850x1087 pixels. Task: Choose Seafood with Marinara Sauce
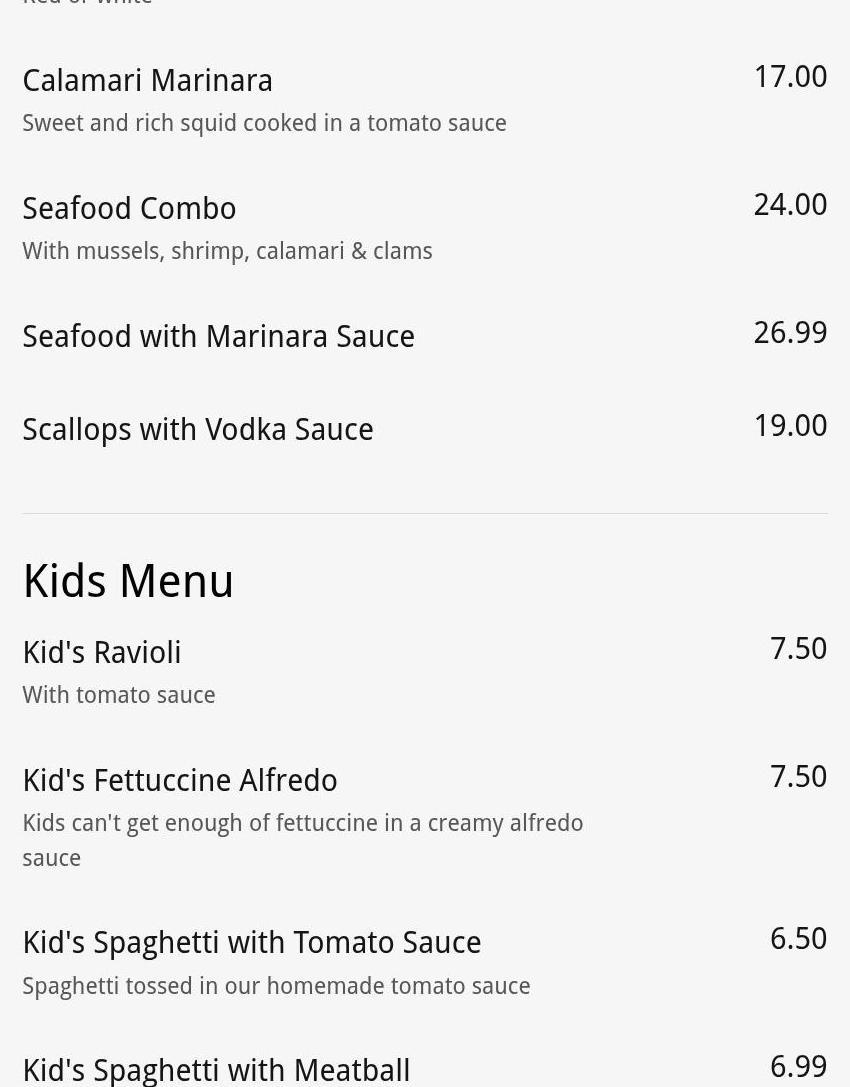pyautogui.click(x=219, y=337)
